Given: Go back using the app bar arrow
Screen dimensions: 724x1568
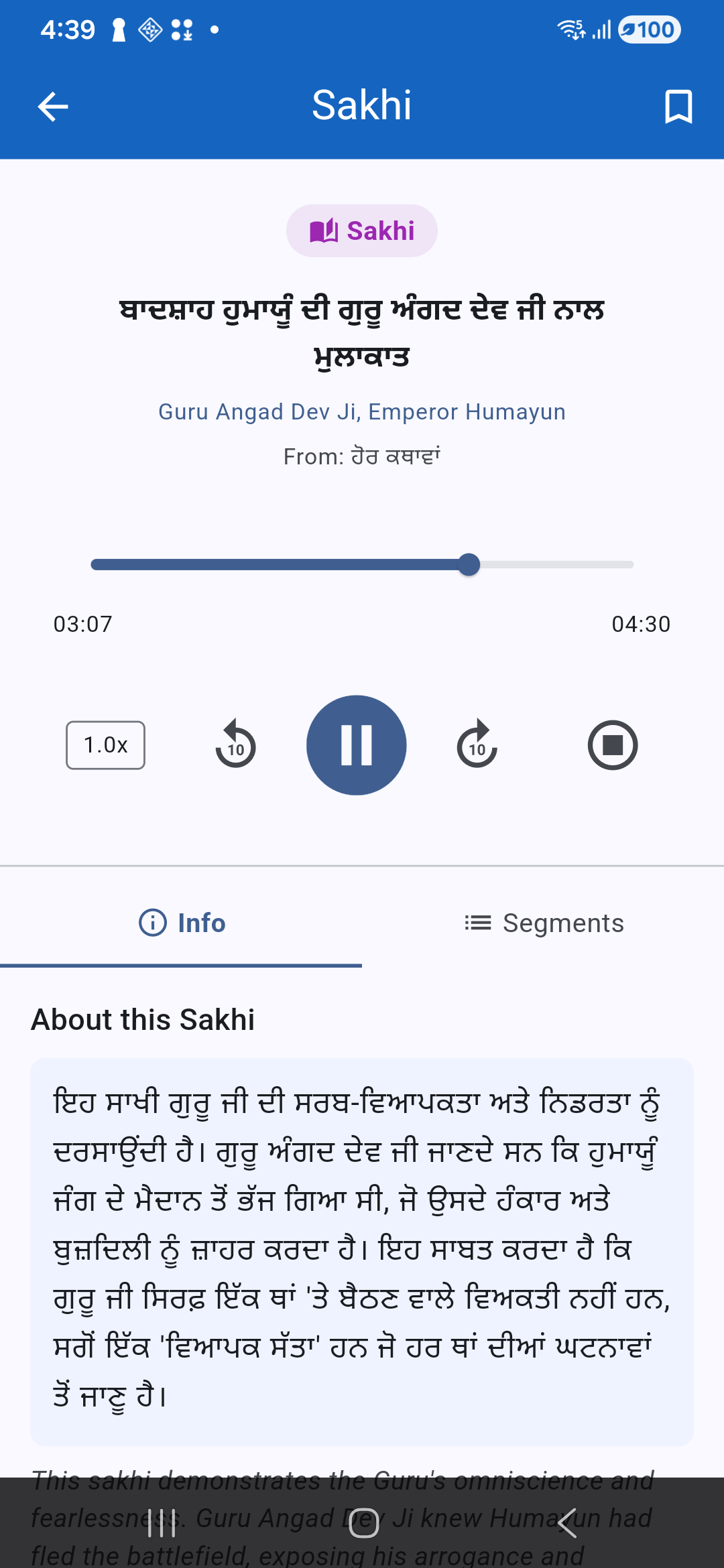Looking at the screenshot, I should click(x=53, y=107).
